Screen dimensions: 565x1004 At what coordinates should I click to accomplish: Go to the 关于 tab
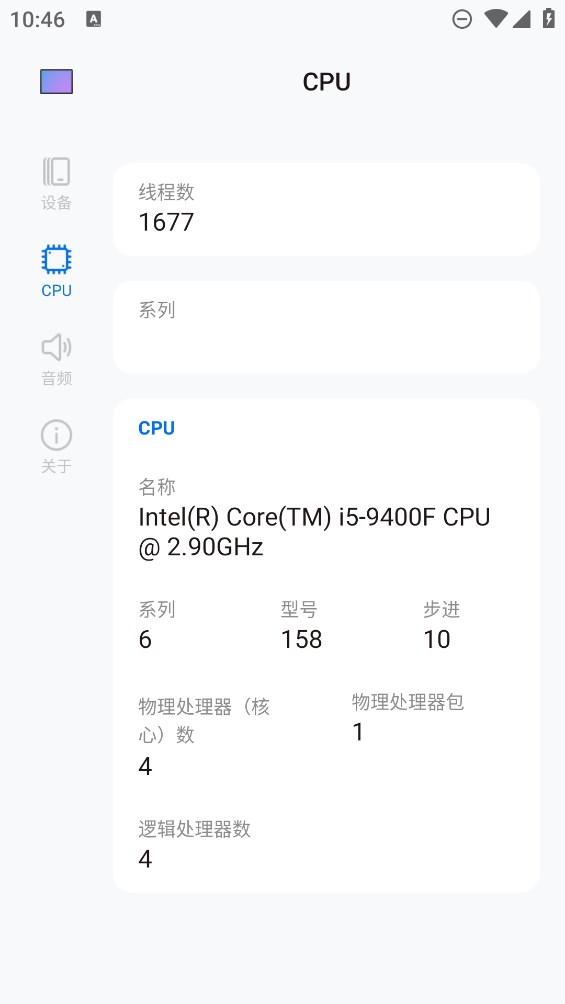(56, 447)
